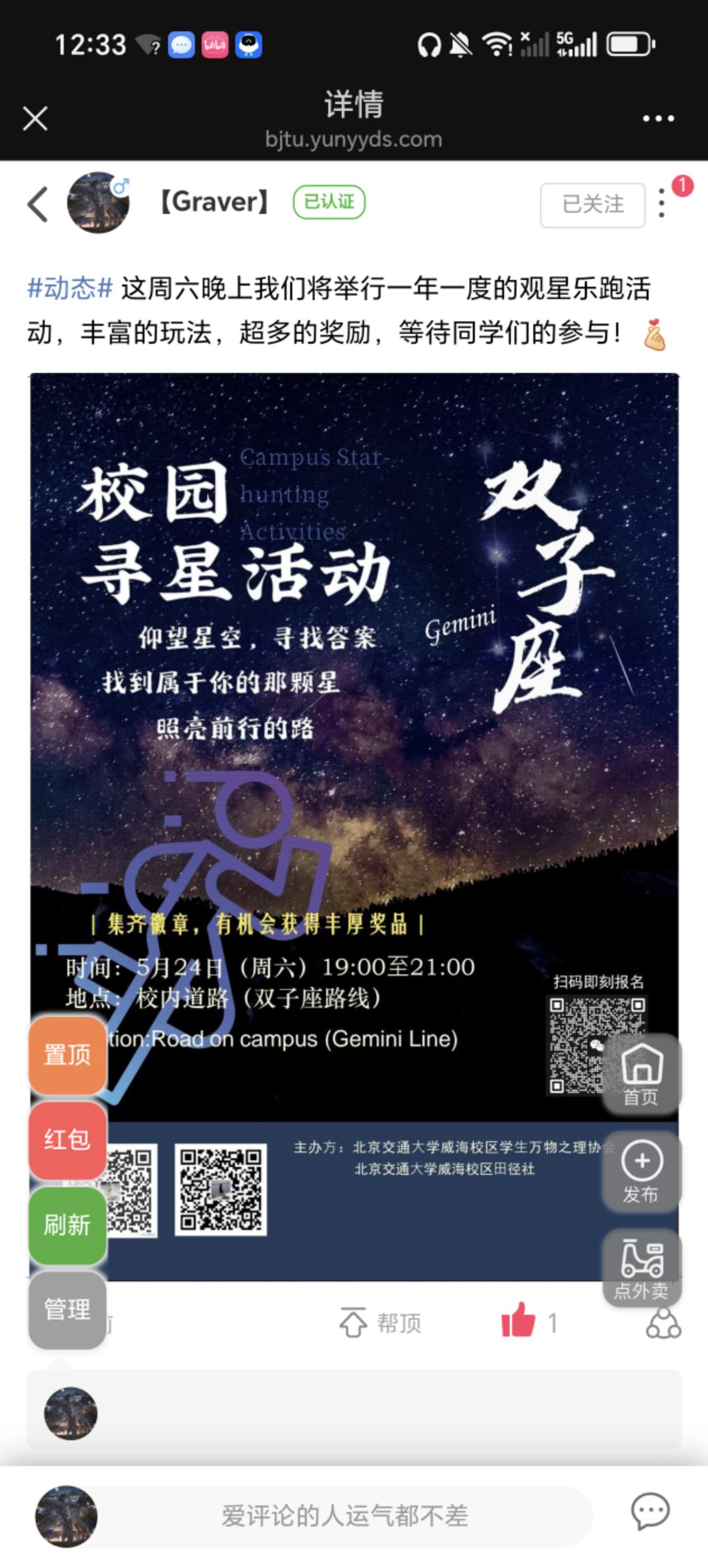Open the top-right three-dot page menu
This screenshot has height=1568, width=708.
658,119
